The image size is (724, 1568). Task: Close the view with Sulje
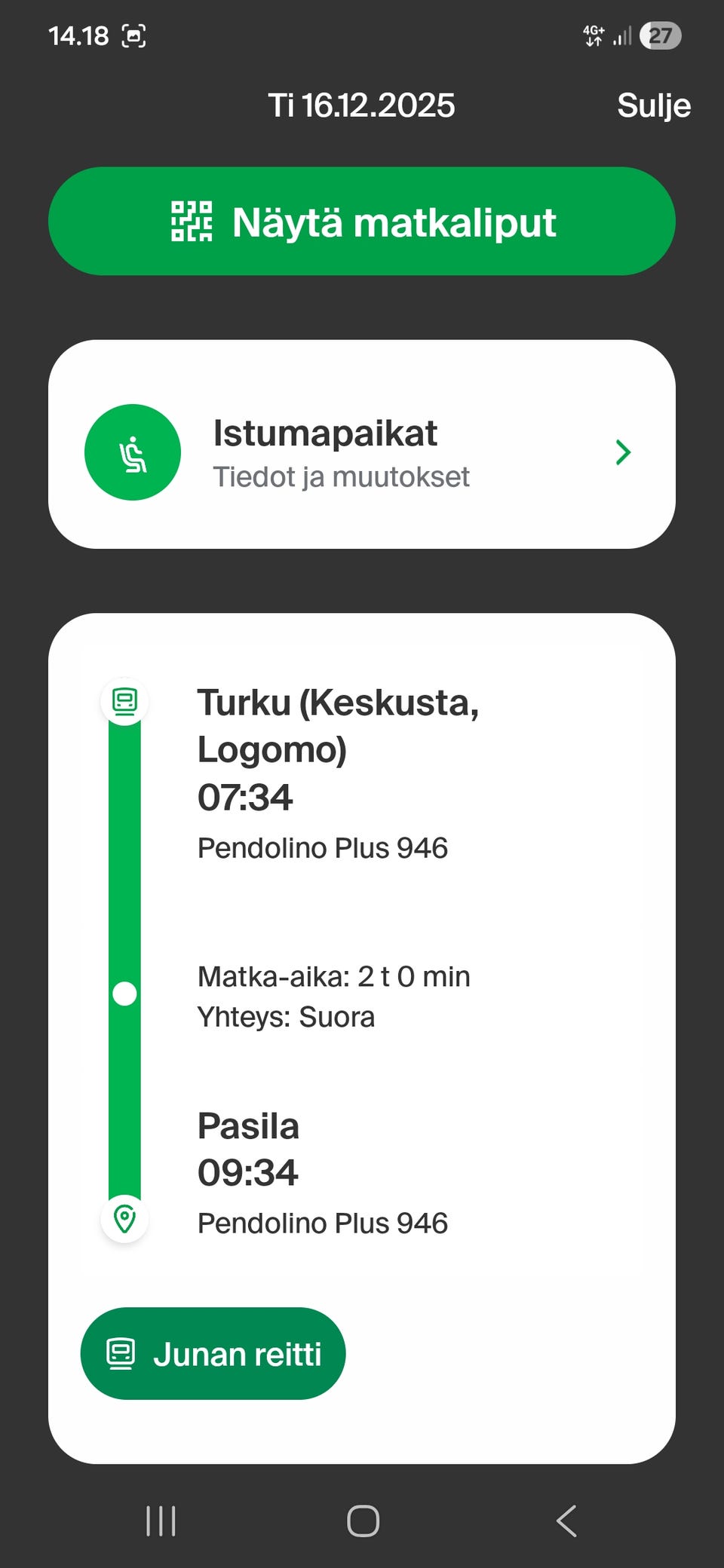pos(653,105)
